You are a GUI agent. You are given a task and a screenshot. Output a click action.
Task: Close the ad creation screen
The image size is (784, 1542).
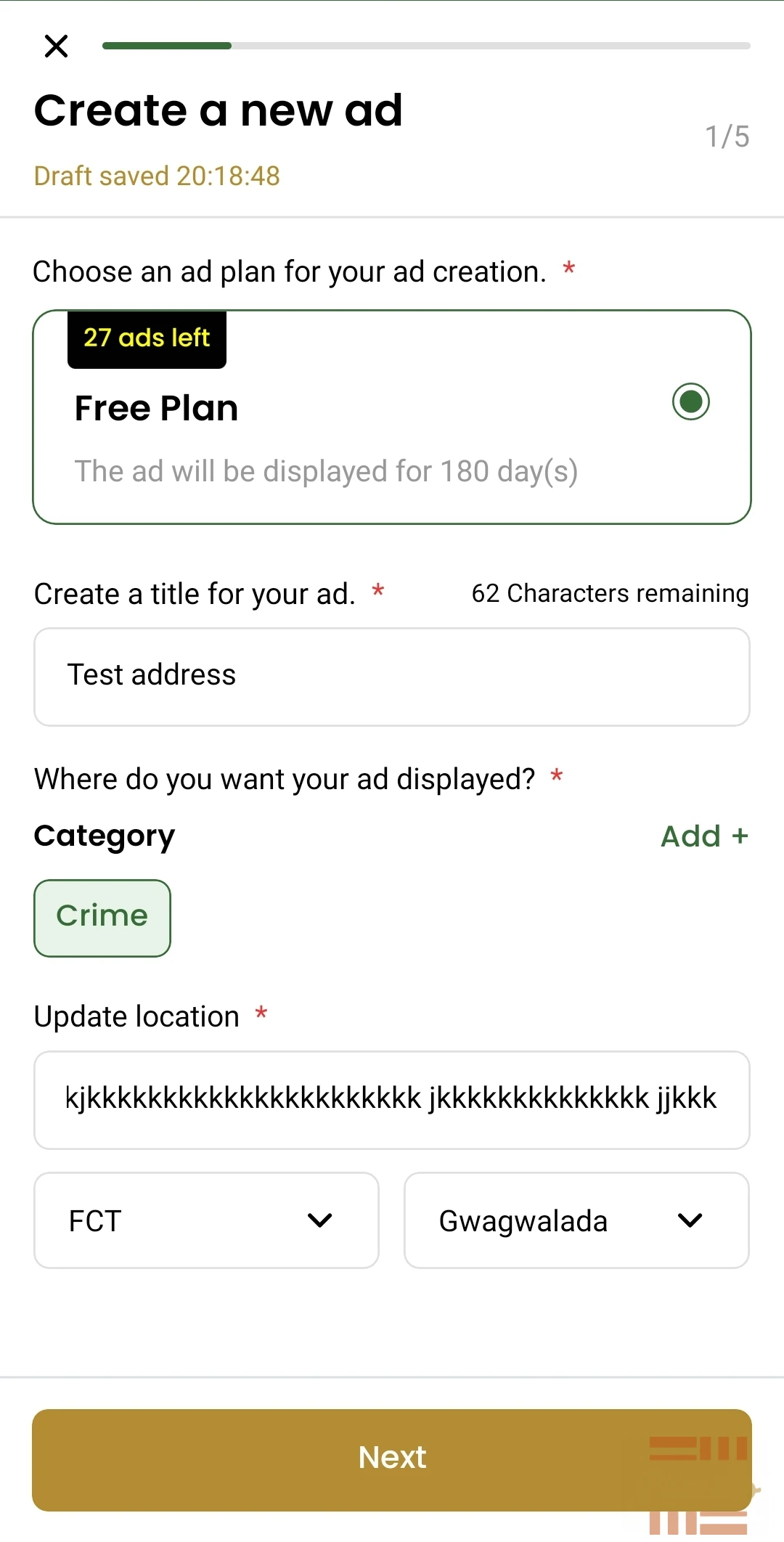(56, 46)
